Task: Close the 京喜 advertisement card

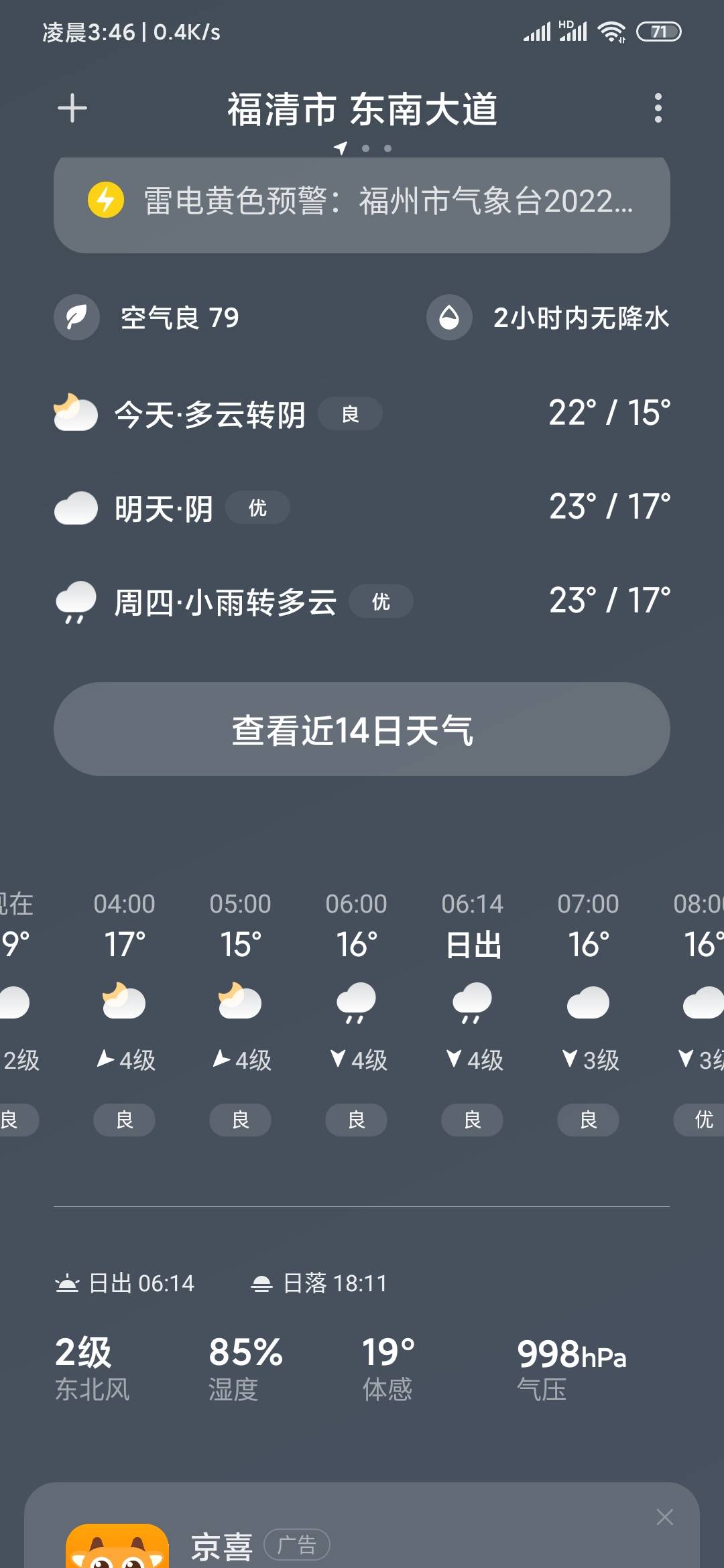Action: (664, 1517)
